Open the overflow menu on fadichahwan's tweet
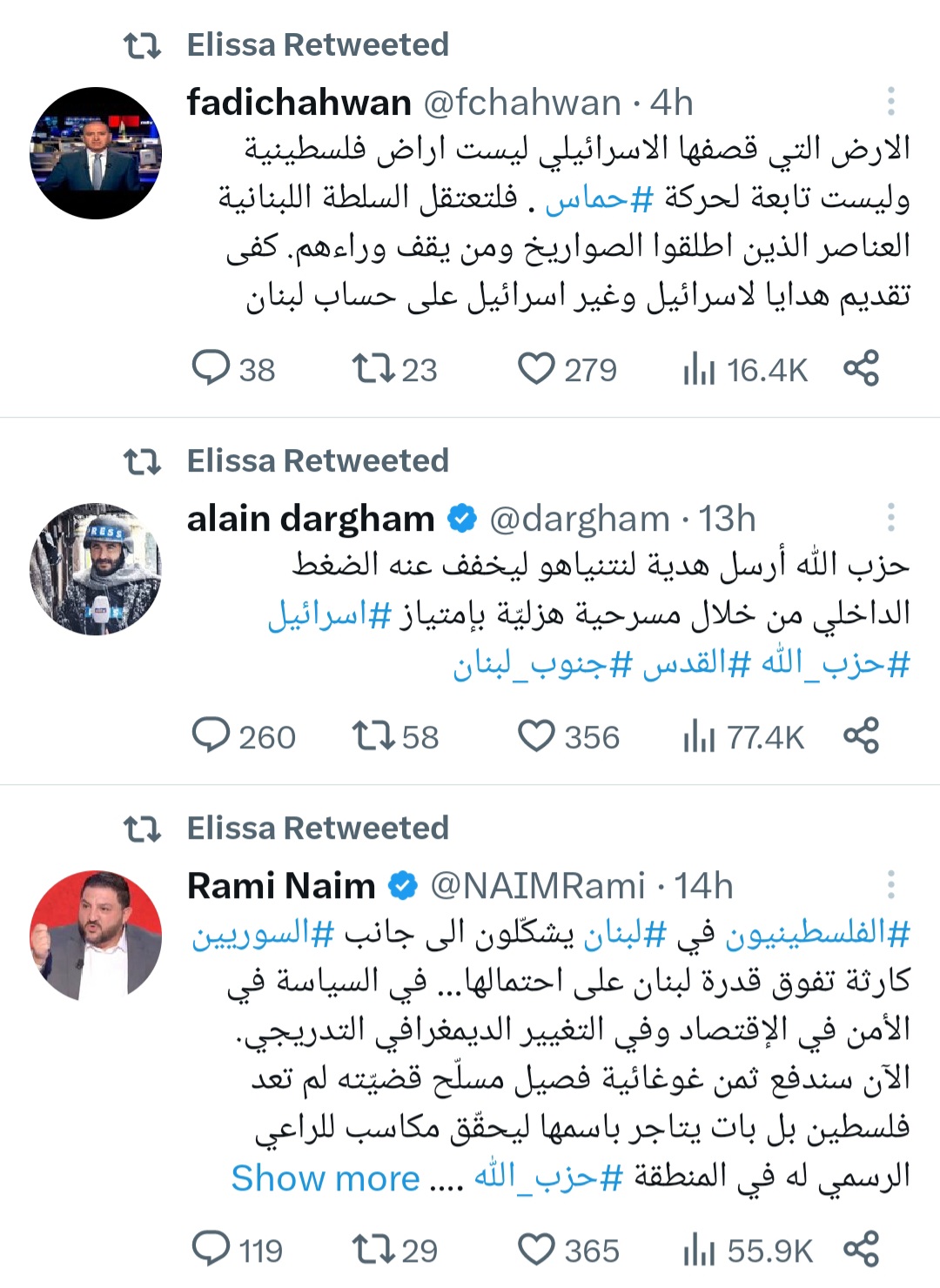 (890, 102)
